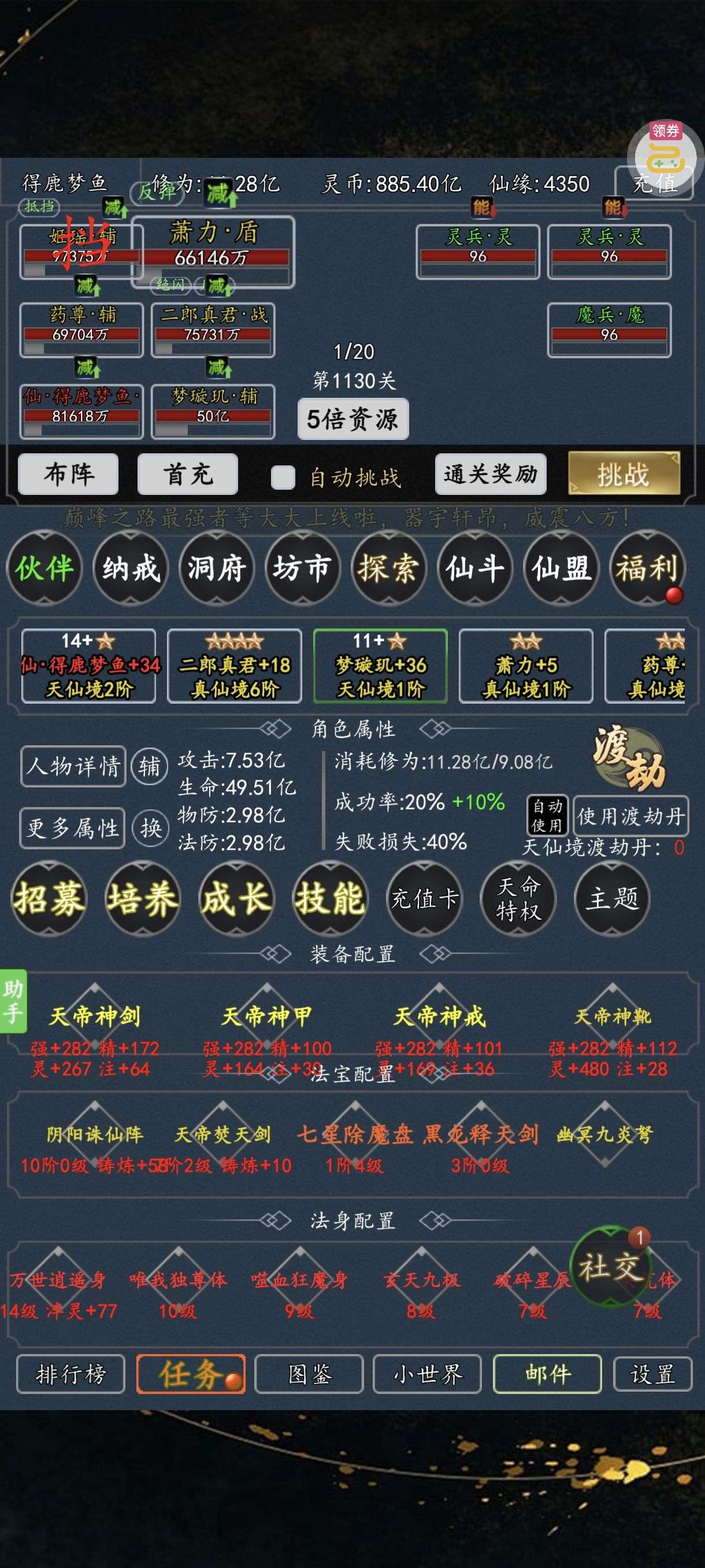This screenshot has height=1568, width=705.
Task: Select the 二郎真君+18 companion card
Action: pyautogui.click(x=234, y=665)
